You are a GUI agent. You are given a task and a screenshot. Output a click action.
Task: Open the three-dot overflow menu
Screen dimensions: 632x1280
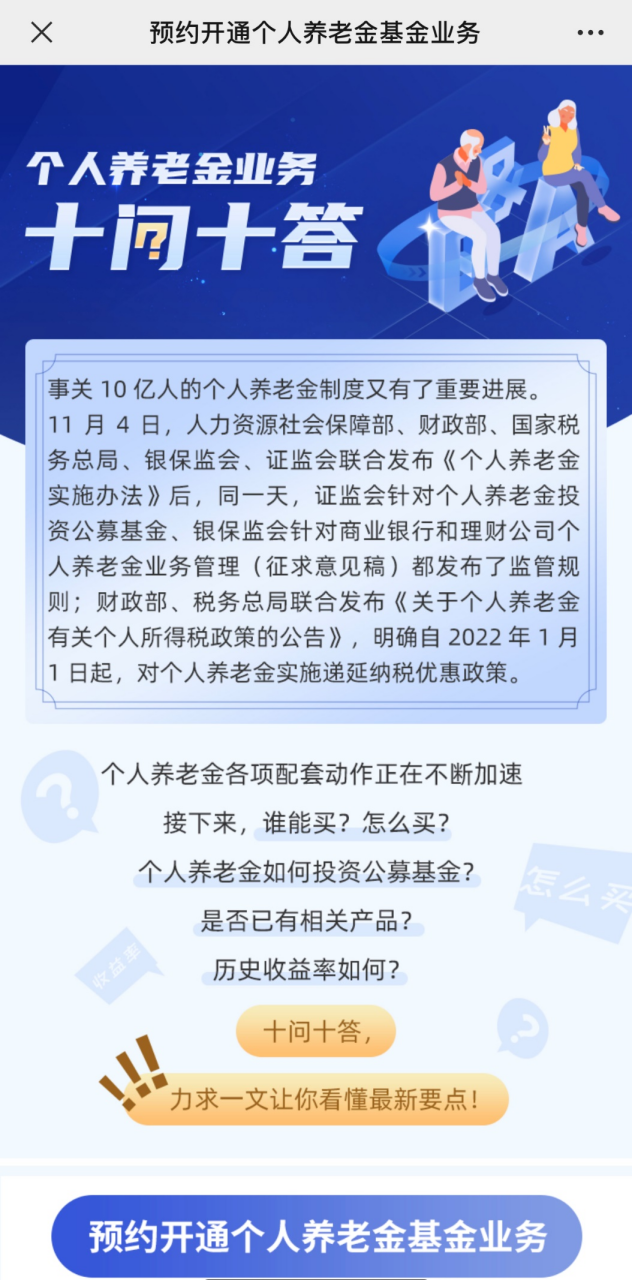(x=590, y=32)
